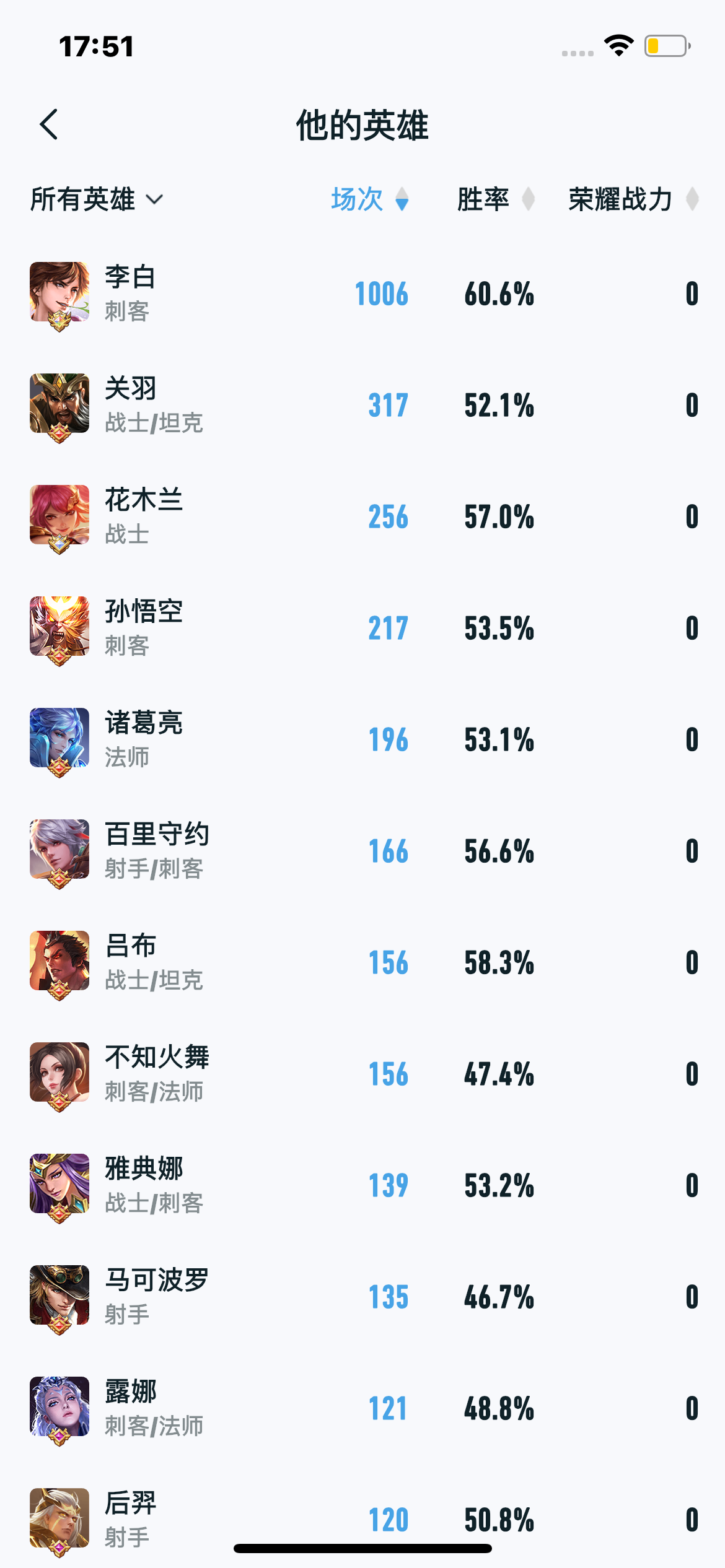This screenshot has height=1568, width=725.
Task: View 不知火舞 hero details
Action: 362,1074
